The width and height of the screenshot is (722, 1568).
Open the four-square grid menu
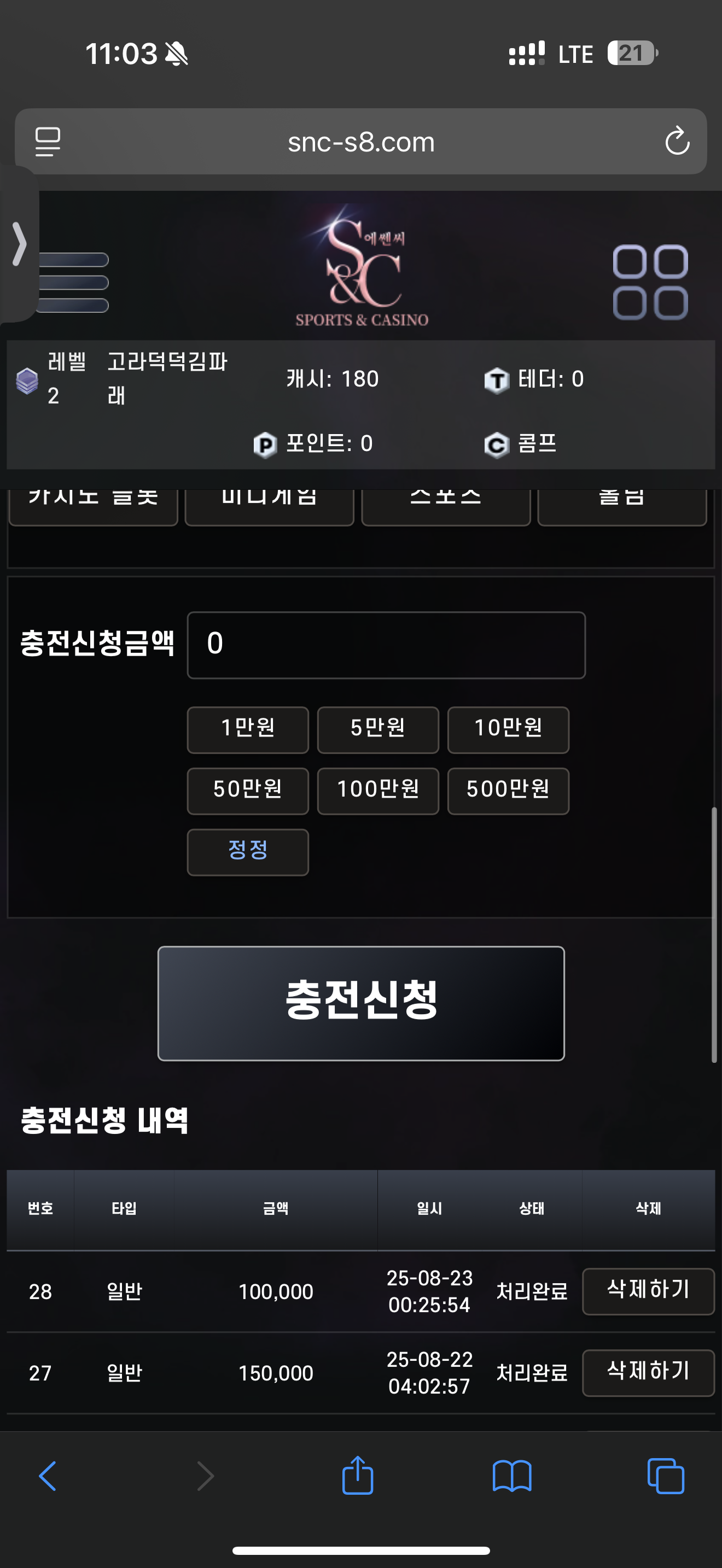tap(650, 283)
